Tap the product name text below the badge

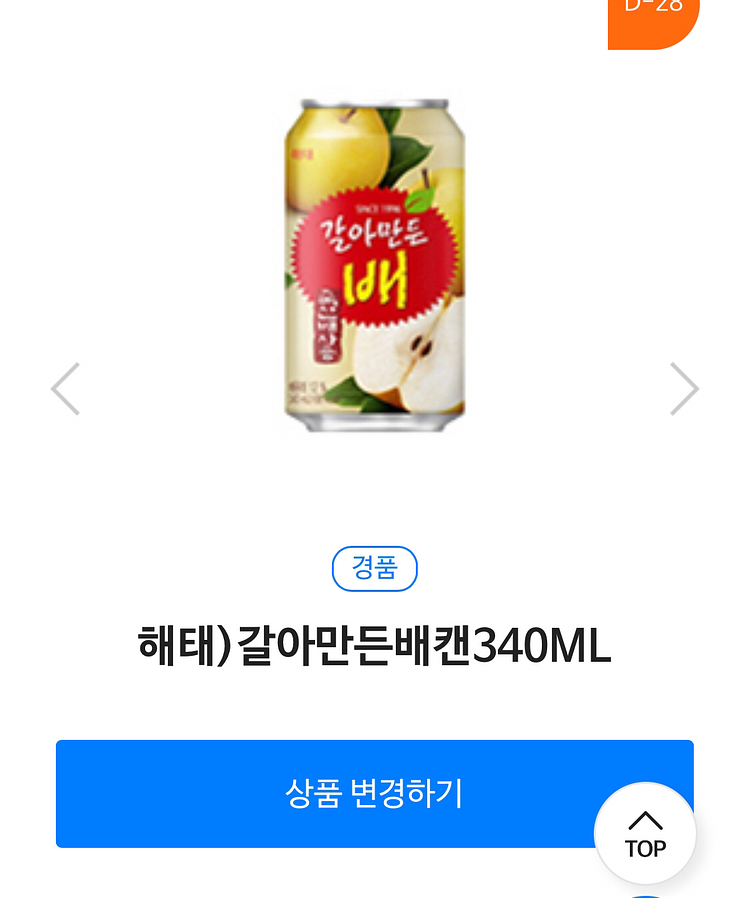374,646
